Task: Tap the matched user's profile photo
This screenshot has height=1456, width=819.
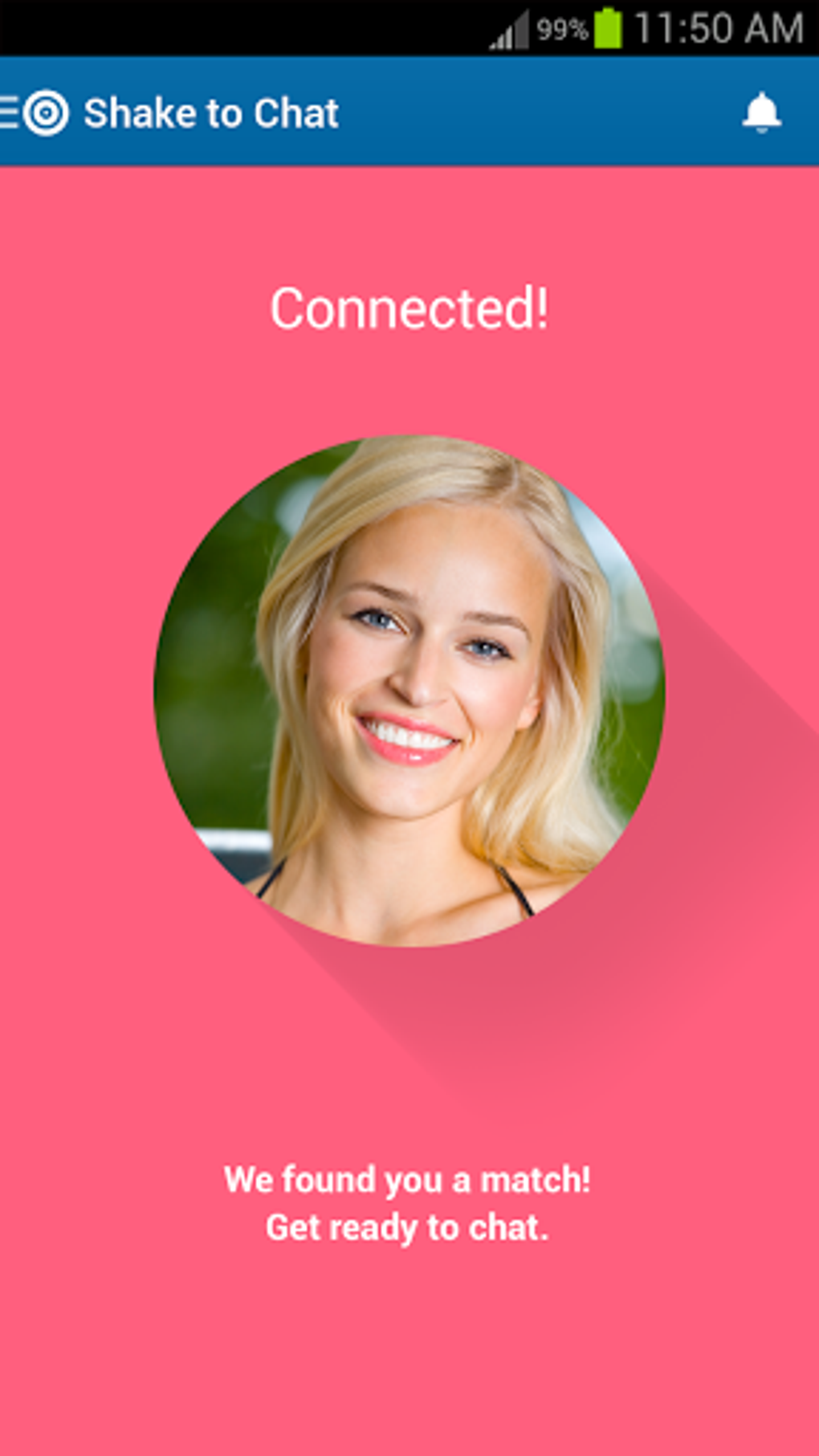Action: click(x=409, y=691)
